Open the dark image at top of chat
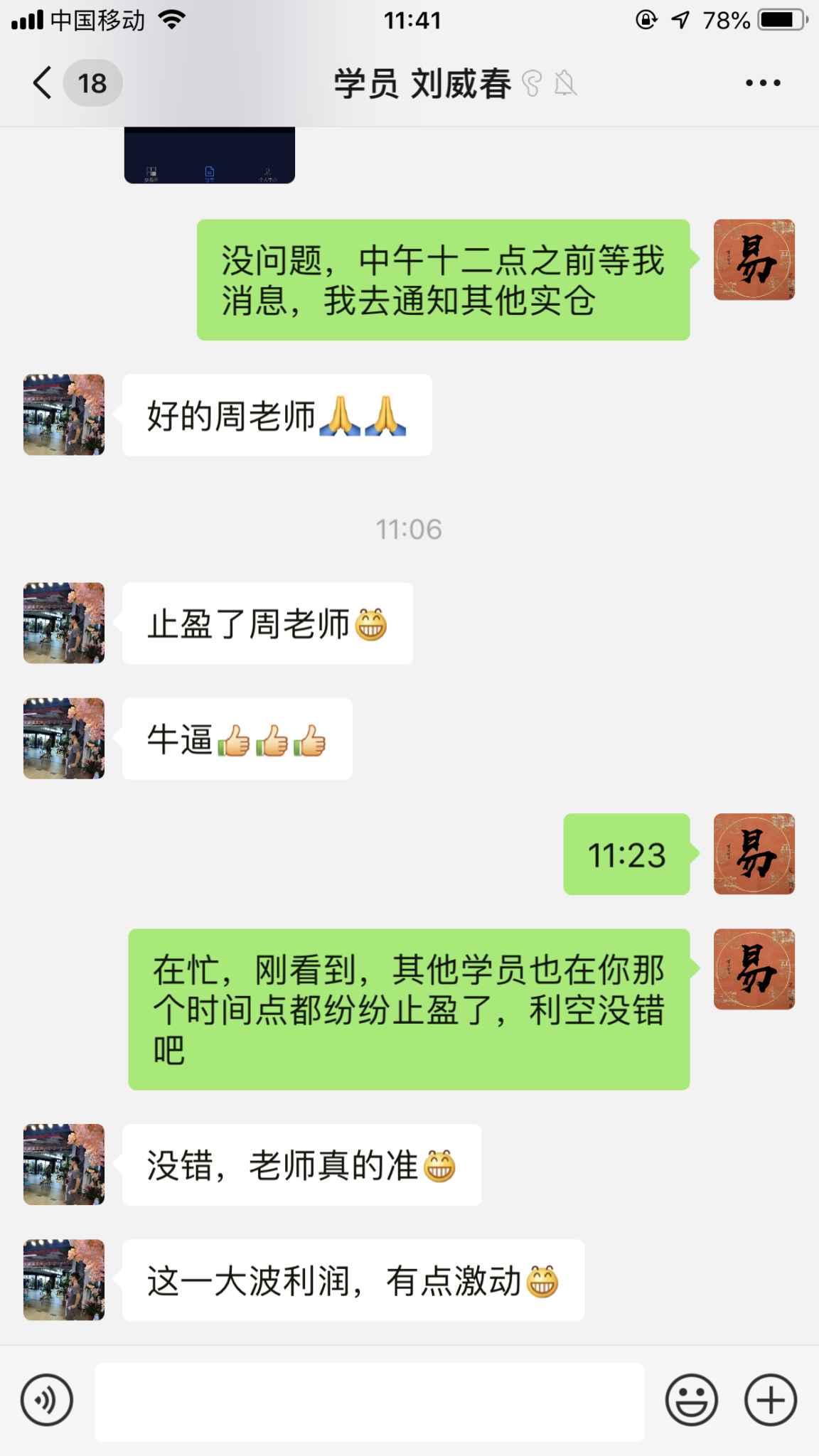Screen dimensions: 819x1456 pyautogui.click(x=209, y=155)
